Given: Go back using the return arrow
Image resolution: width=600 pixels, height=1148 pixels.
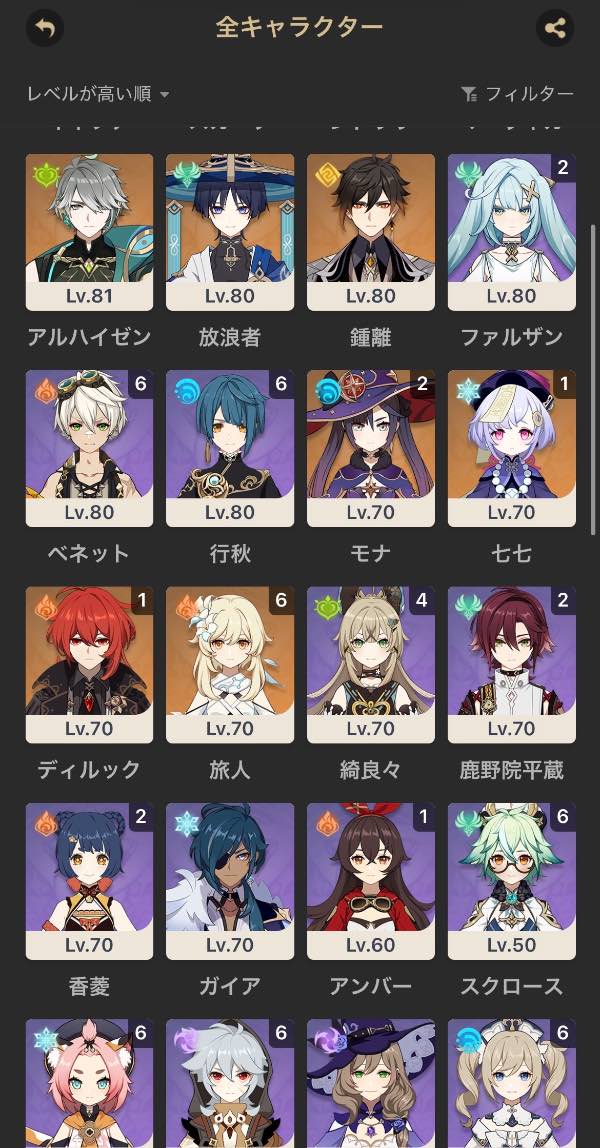Looking at the screenshot, I should 44,28.
